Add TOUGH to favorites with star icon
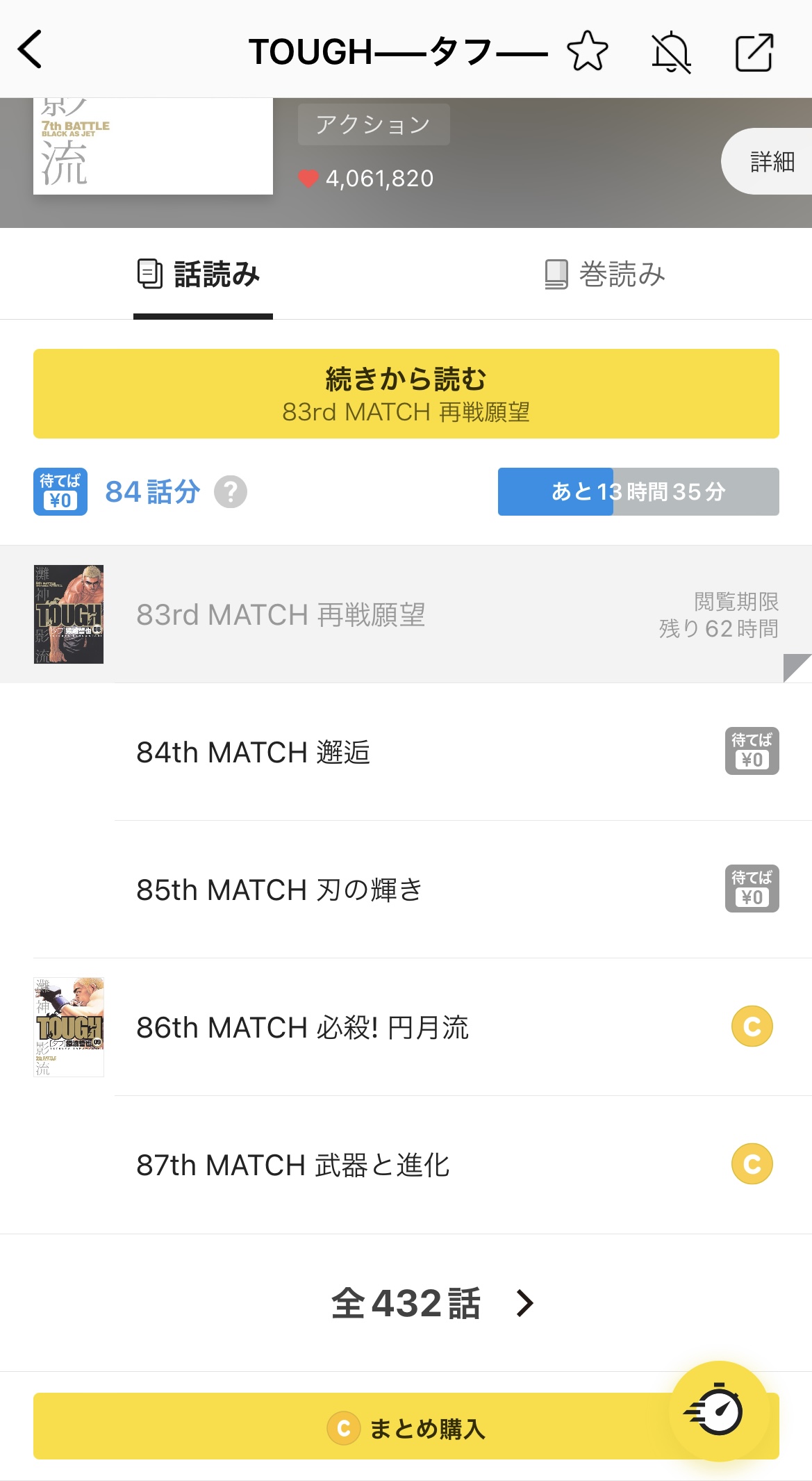The image size is (812, 1481). tap(588, 51)
